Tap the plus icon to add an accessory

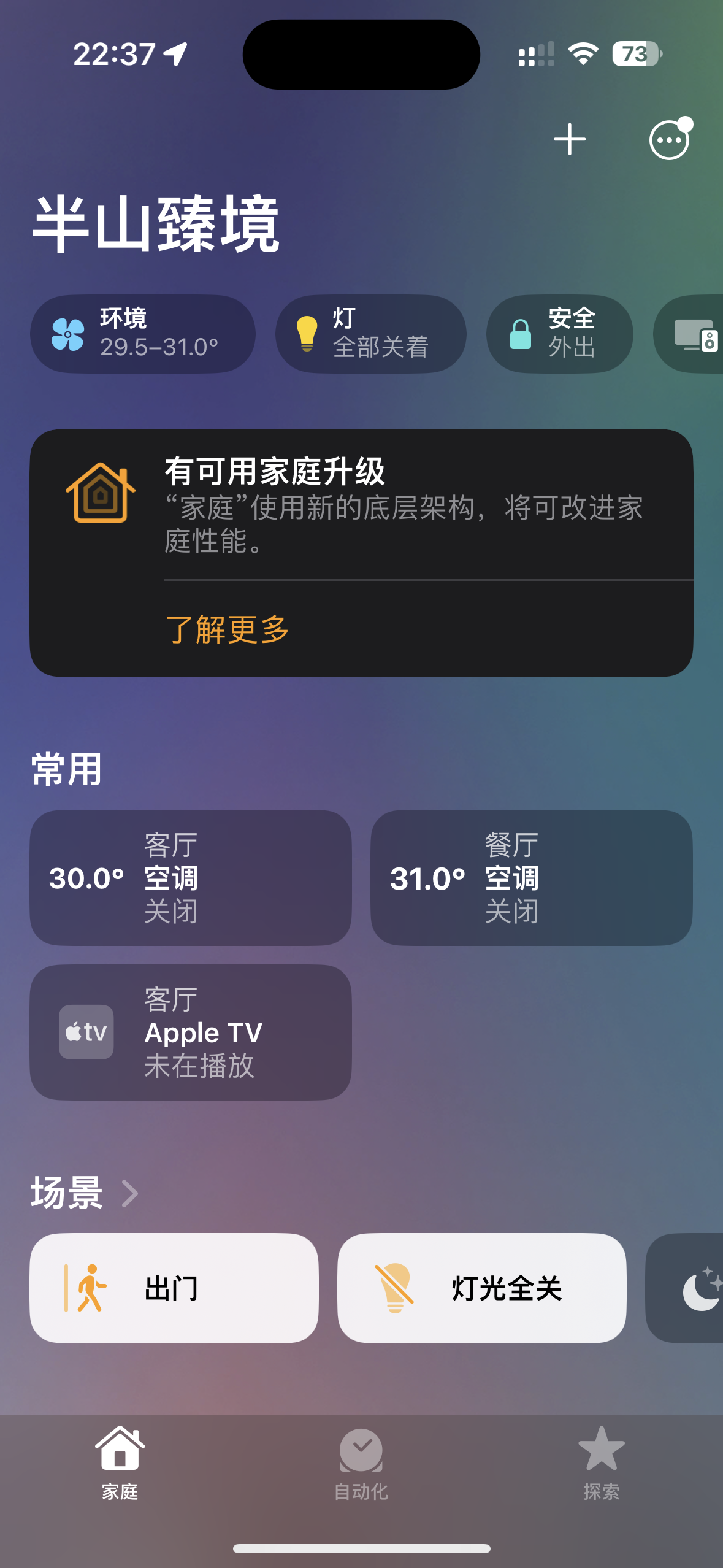pyautogui.click(x=569, y=140)
